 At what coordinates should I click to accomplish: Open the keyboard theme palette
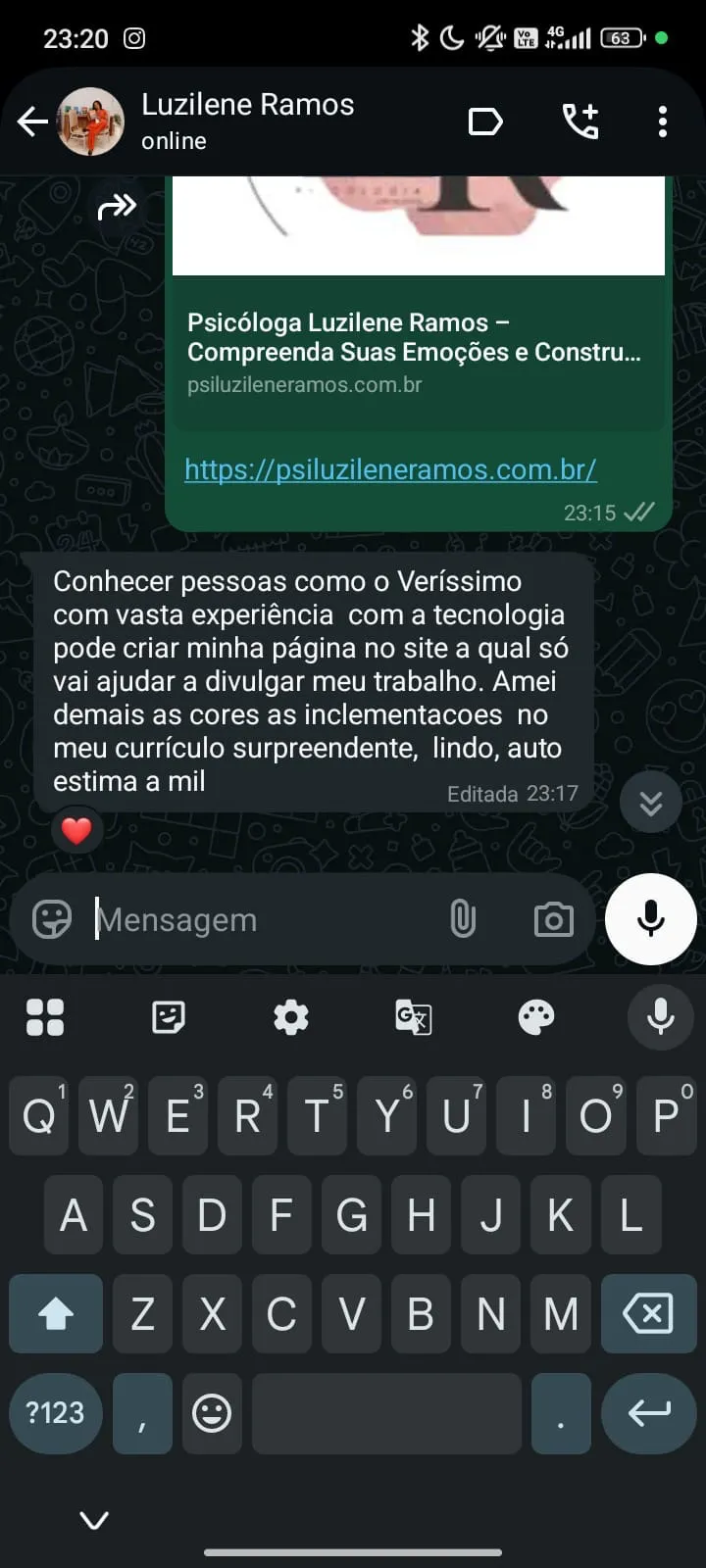coord(537,1017)
